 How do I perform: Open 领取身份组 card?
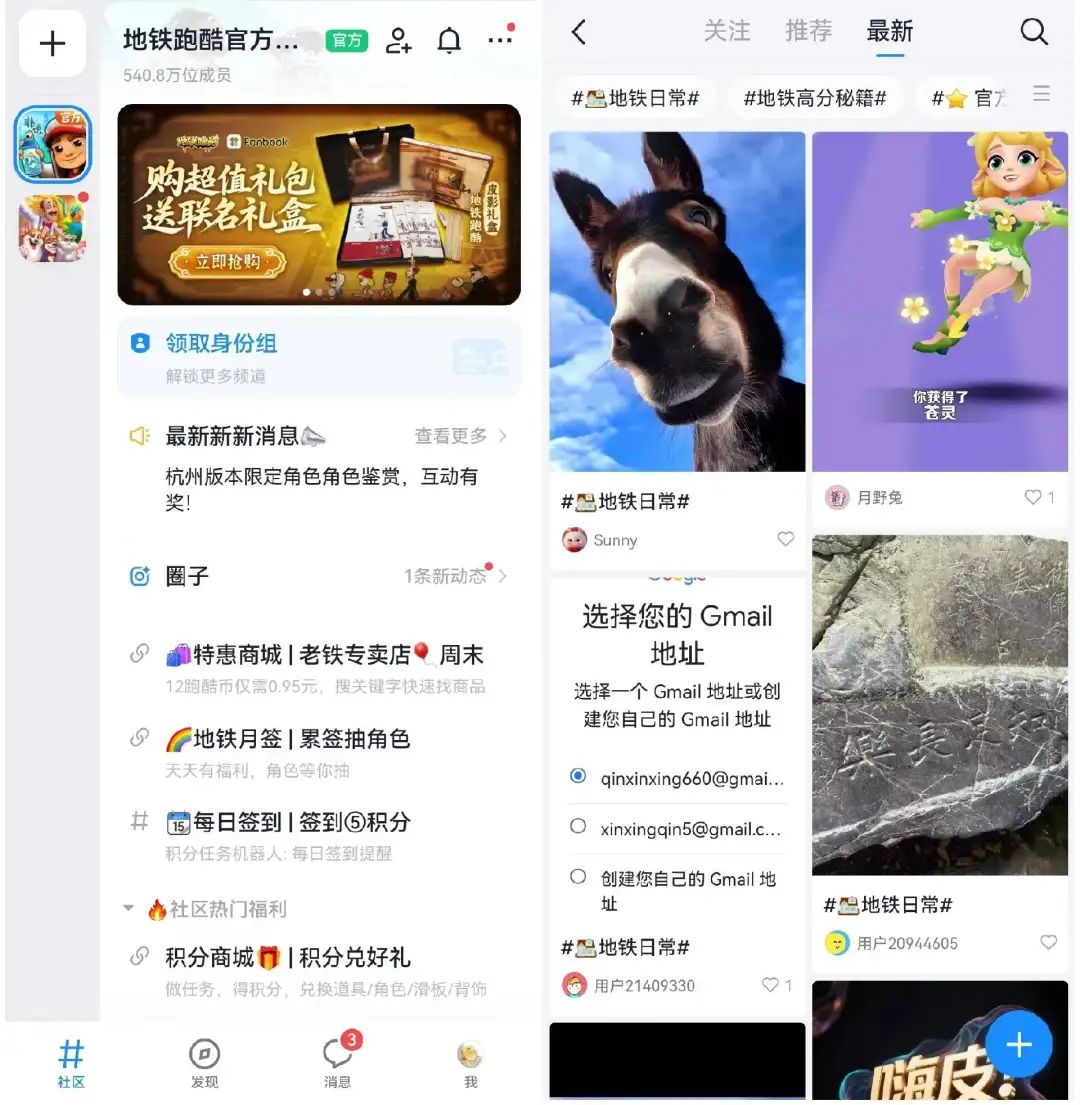click(319, 357)
